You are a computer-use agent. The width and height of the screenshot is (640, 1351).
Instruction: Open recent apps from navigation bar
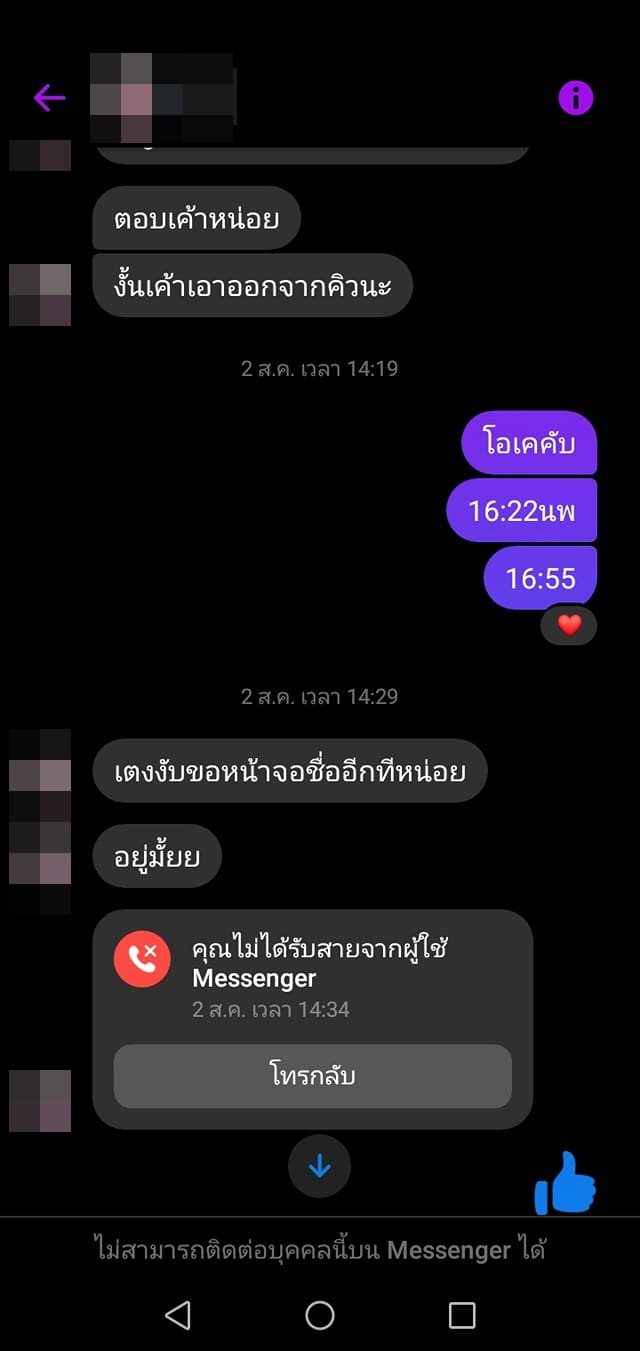tap(461, 1315)
